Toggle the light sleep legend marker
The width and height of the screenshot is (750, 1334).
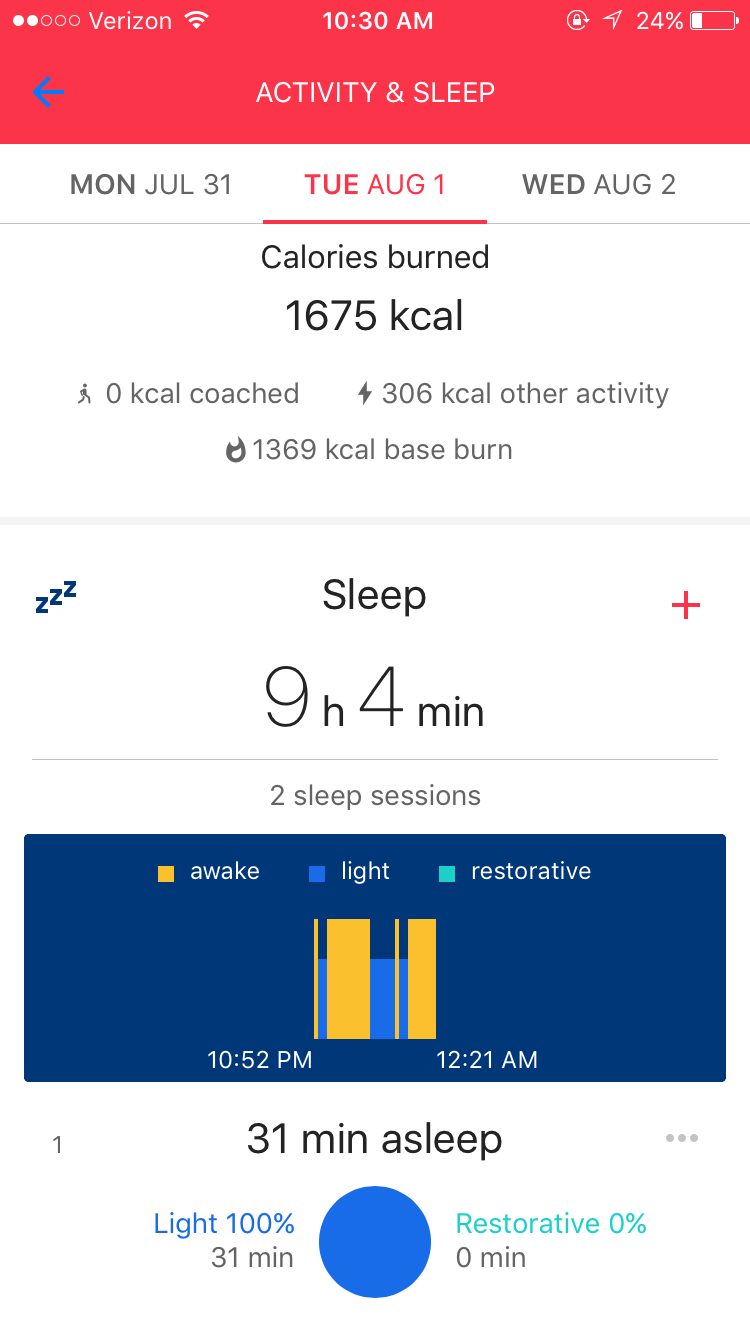[318, 872]
